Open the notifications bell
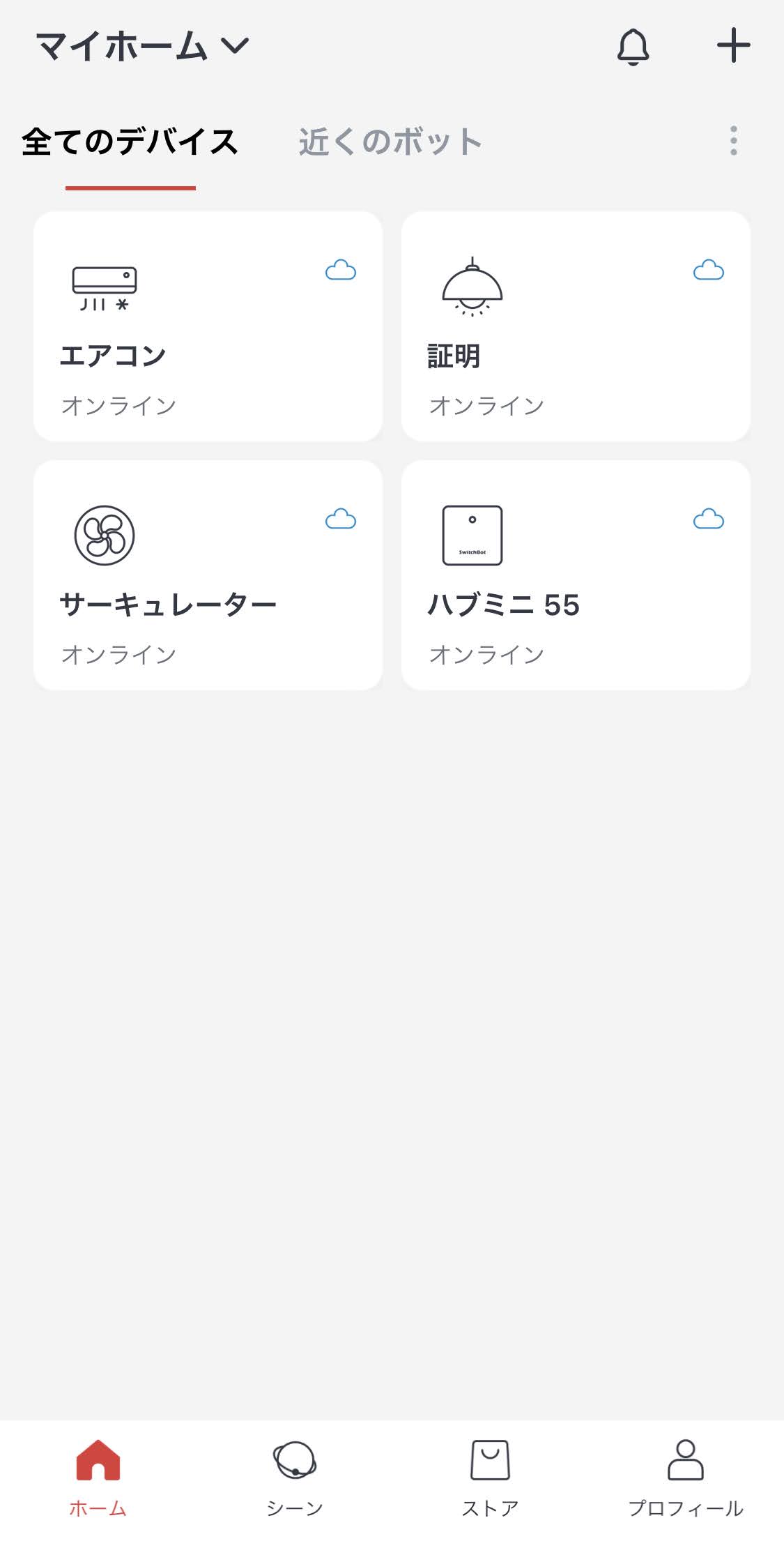 click(x=633, y=47)
